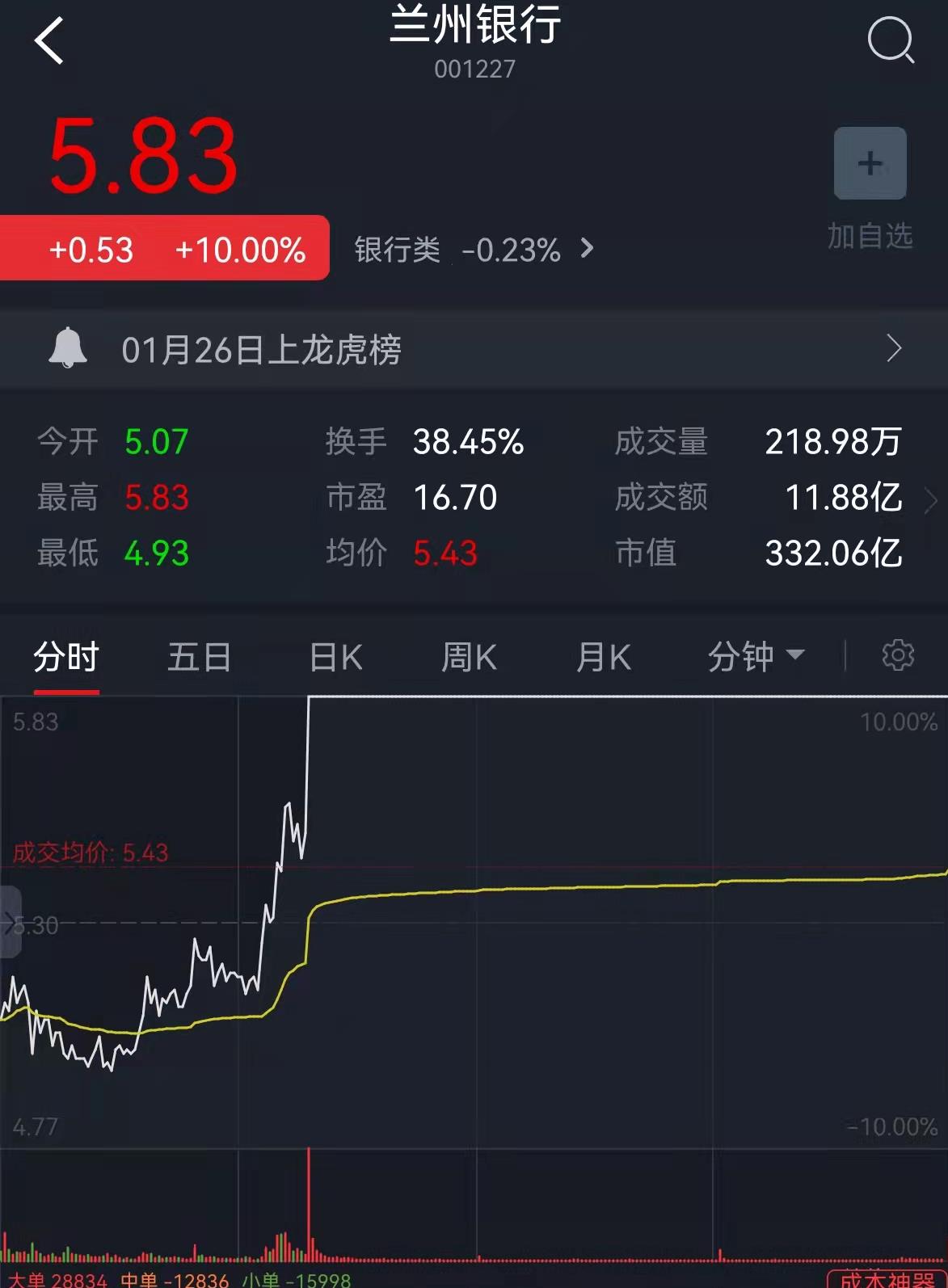This screenshot has height=1288, width=948.
Task: View the 周K weekly chart
Action: point(468,657)
